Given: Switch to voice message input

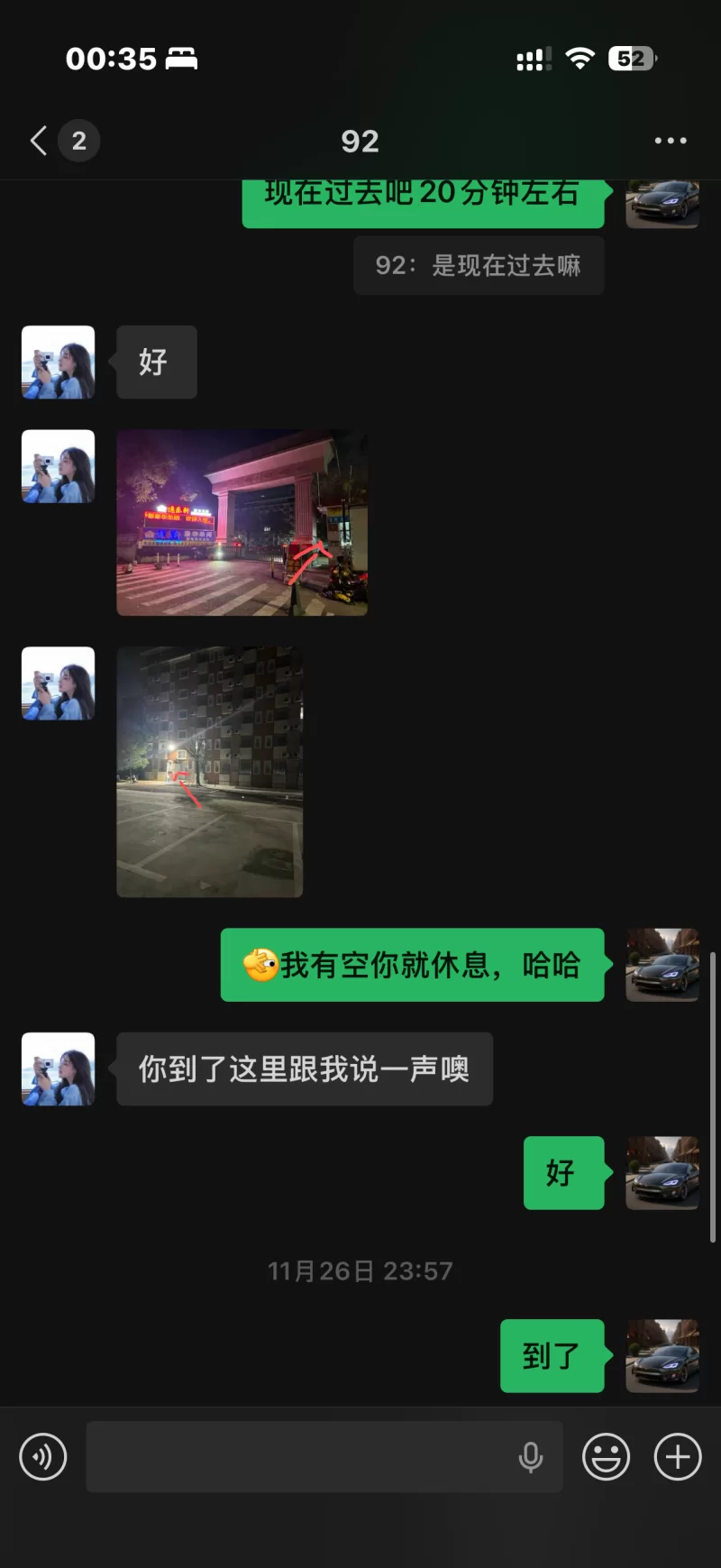Looking at the screenshot, I should pos(43,1456).
